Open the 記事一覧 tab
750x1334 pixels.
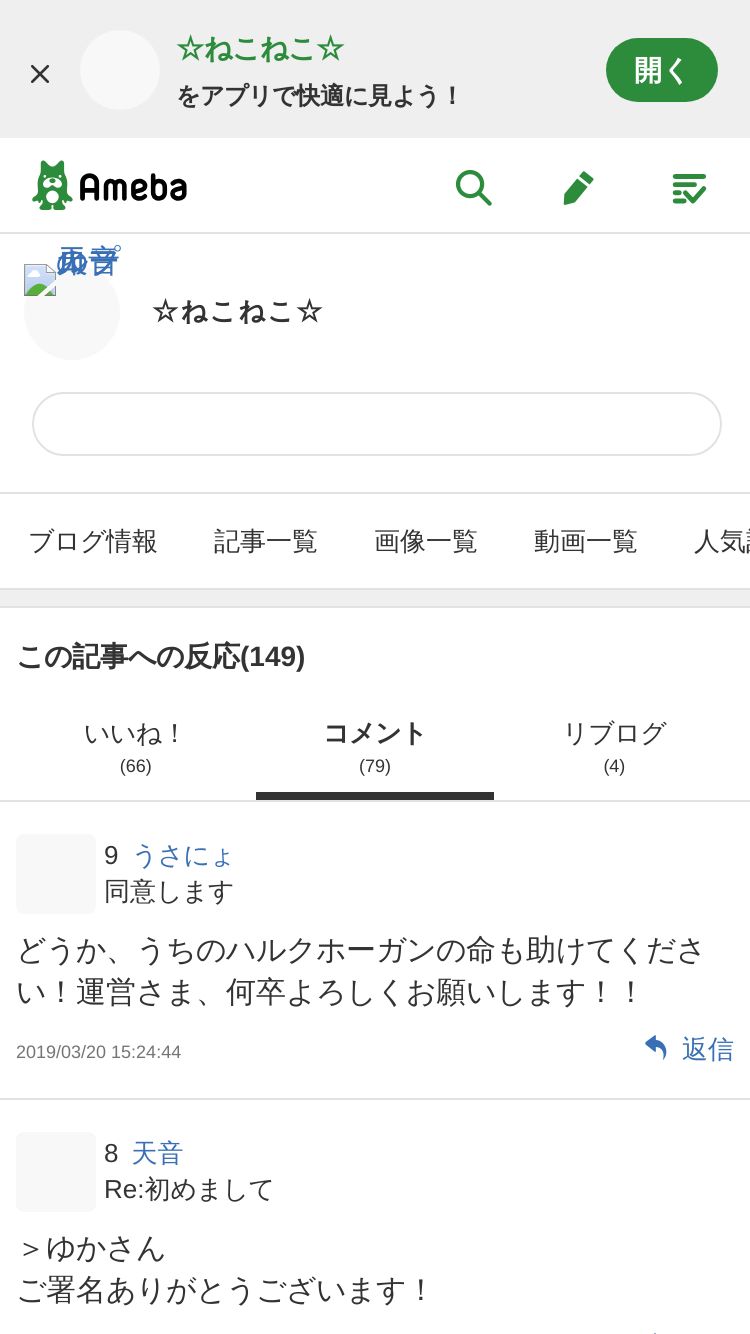click(266, 541)
